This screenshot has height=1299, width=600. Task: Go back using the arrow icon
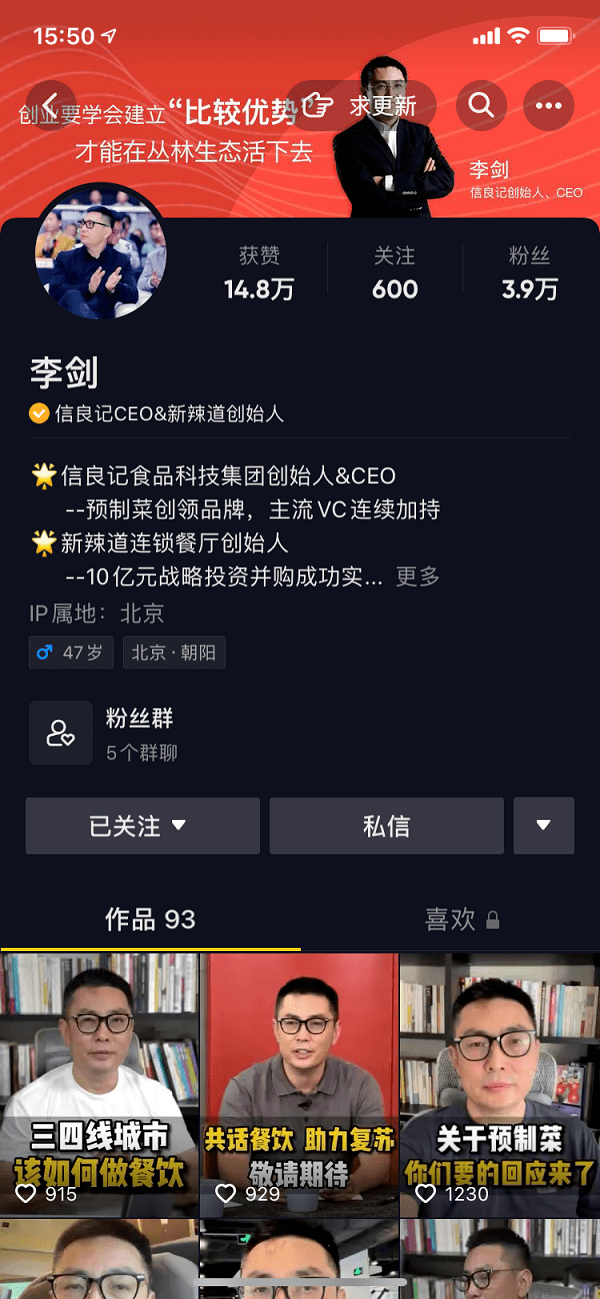[x=50, y=105]
